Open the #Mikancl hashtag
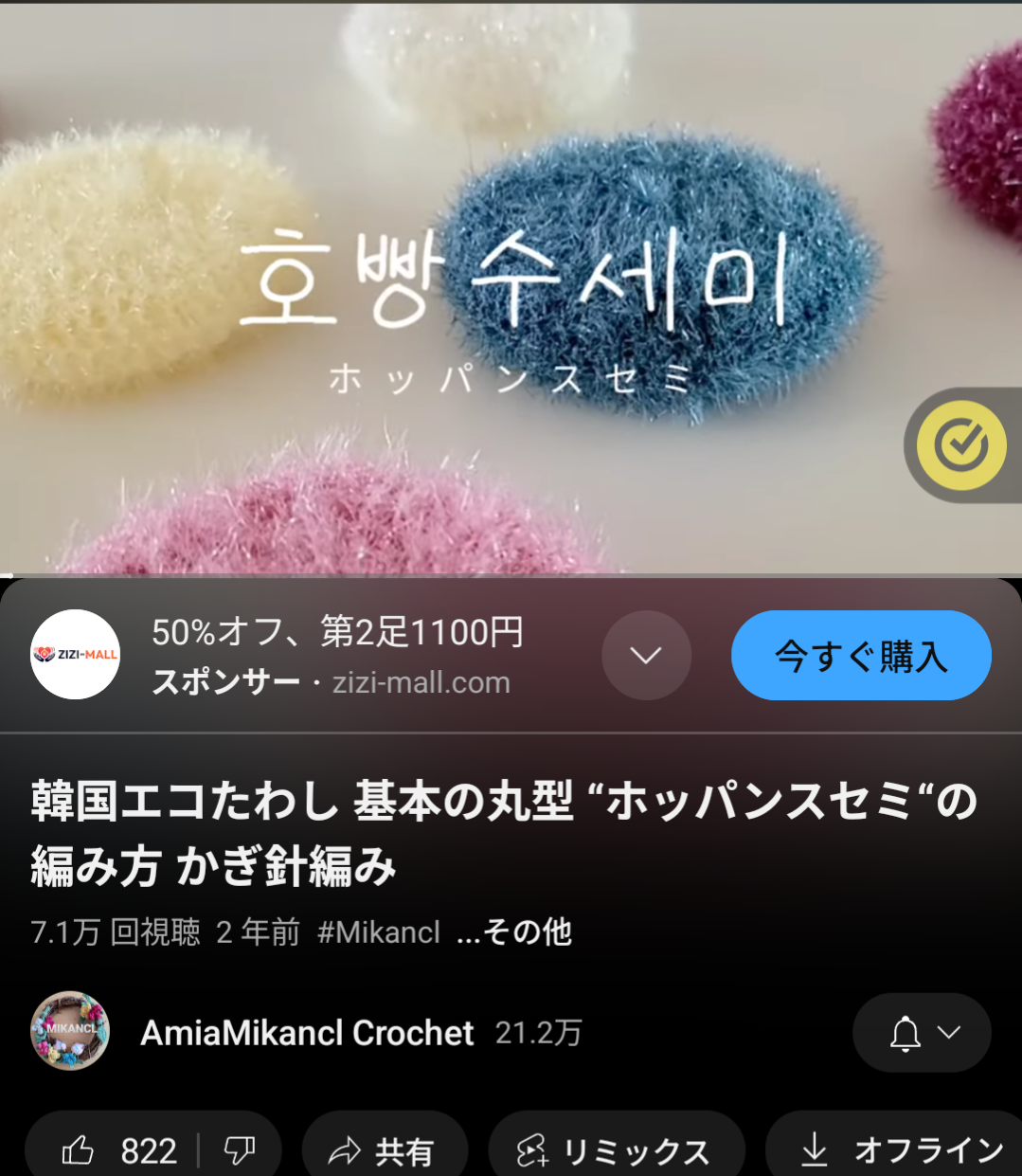The width and height of the screenshot is (1022, 1176). tap(379, 932)
